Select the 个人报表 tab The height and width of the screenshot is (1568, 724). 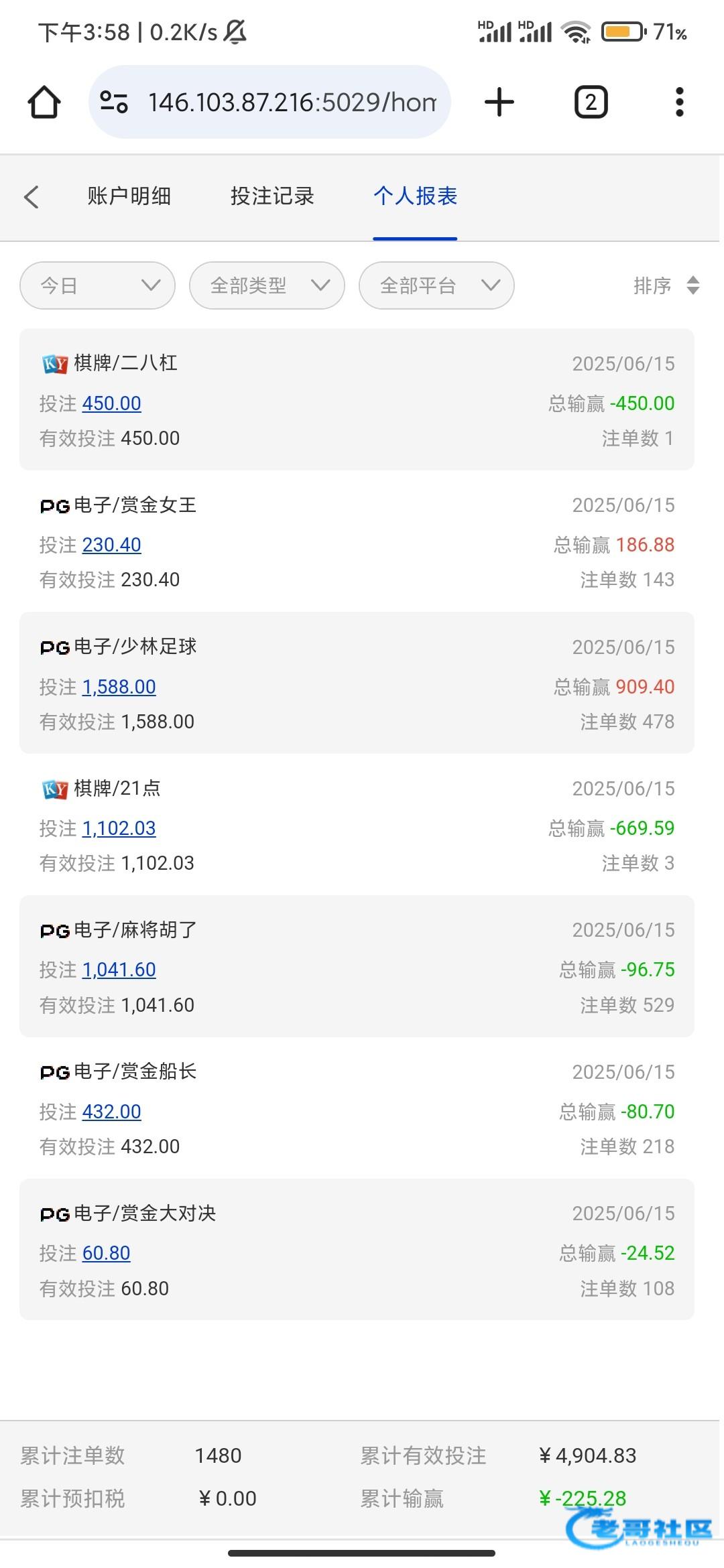415,196
